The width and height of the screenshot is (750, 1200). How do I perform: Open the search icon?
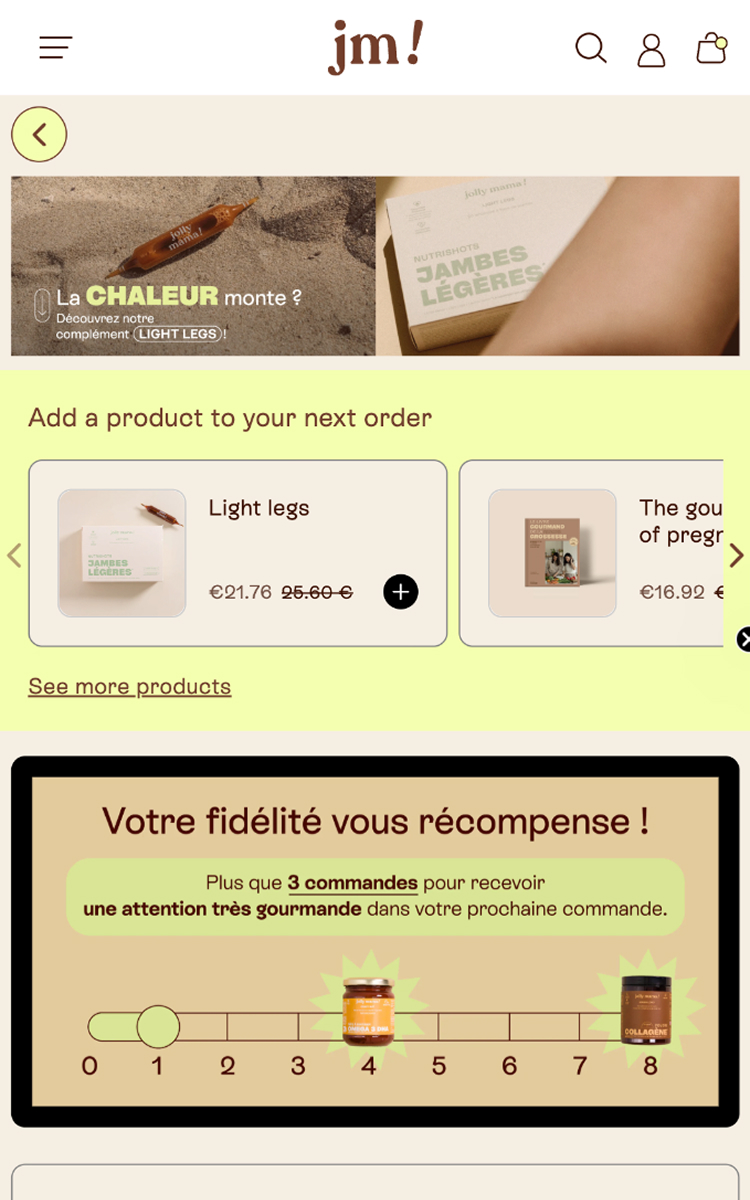pos(591,48)
